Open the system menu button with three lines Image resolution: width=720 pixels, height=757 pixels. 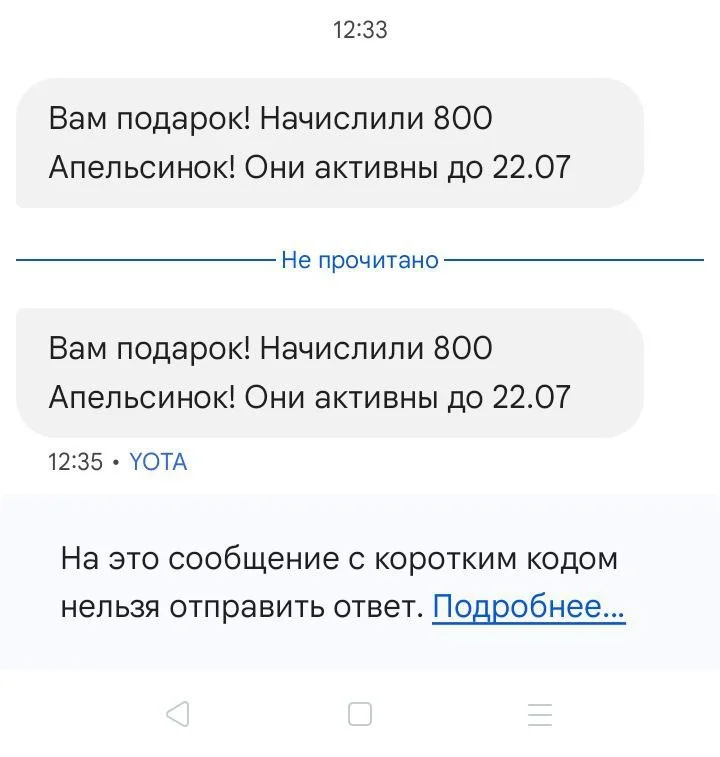point(540,715)
